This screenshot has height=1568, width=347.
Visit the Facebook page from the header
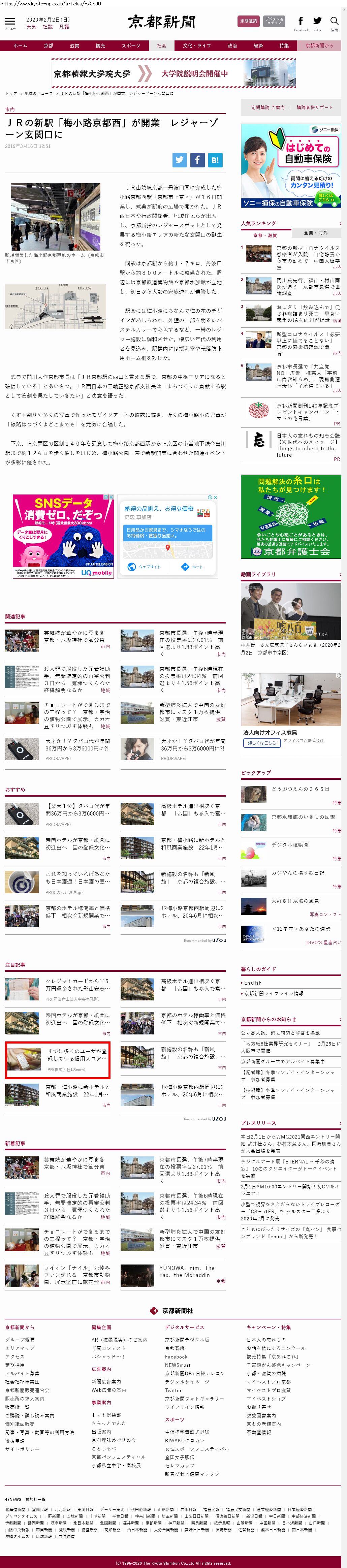pos(301,23)
